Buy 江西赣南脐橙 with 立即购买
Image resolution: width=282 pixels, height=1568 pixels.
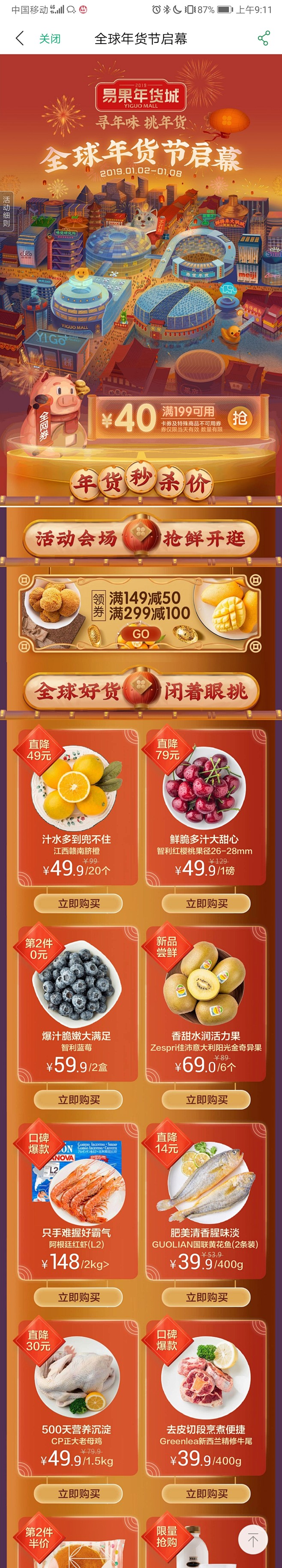click(78, 903)
